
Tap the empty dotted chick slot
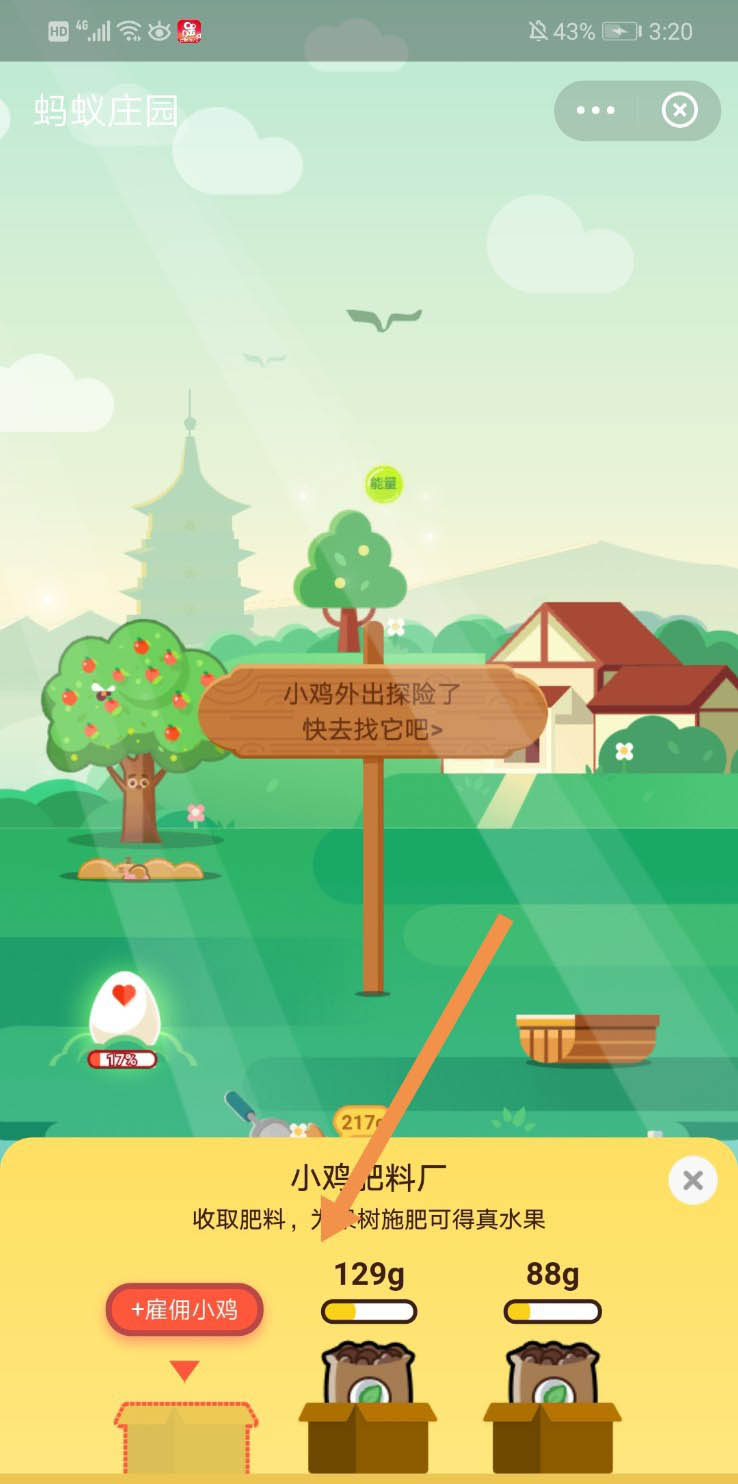(185, 1435)
